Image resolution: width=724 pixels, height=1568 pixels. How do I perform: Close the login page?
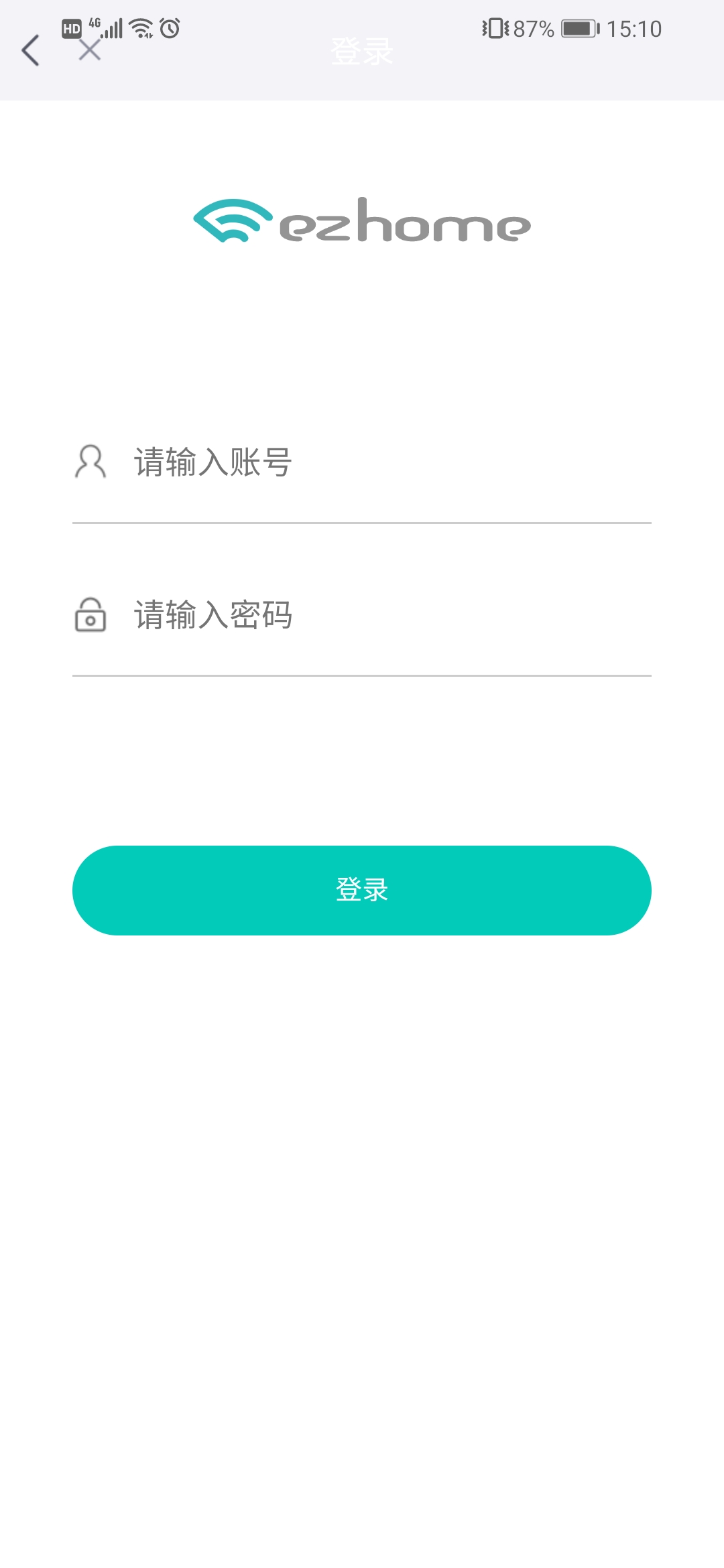(x=89, y=50)
